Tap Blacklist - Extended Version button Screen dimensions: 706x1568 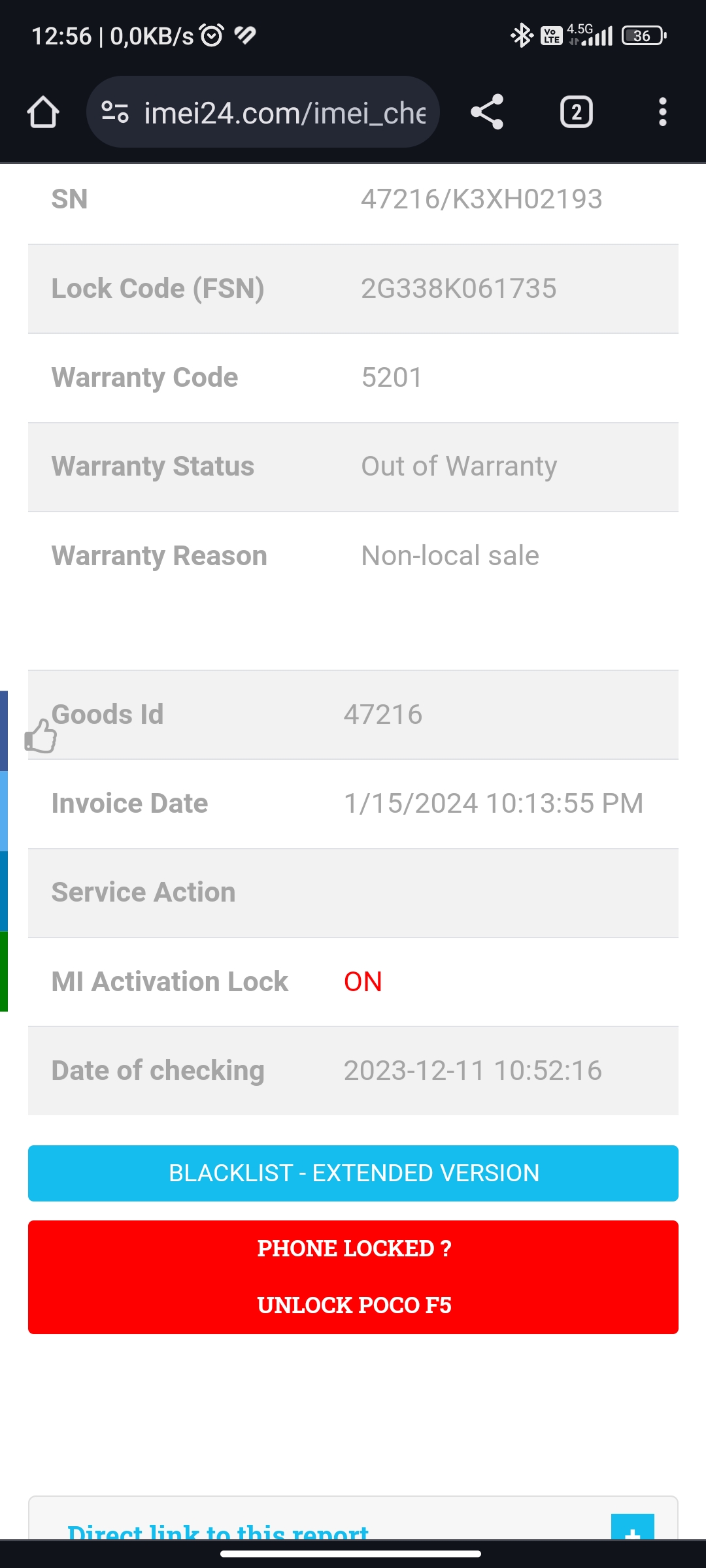click(353, 1173)
